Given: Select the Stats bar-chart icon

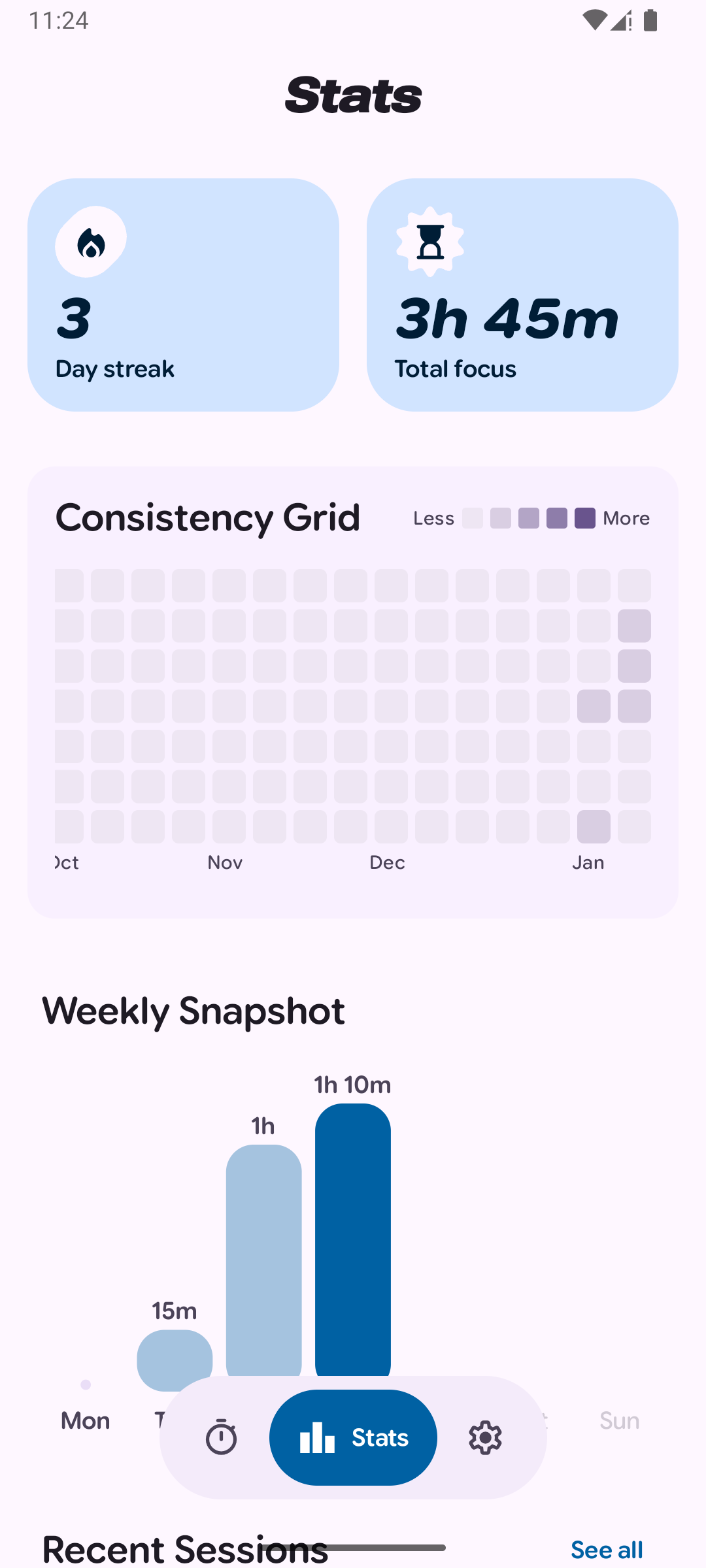Looking at the screenshot, I should click(317, 1437).
